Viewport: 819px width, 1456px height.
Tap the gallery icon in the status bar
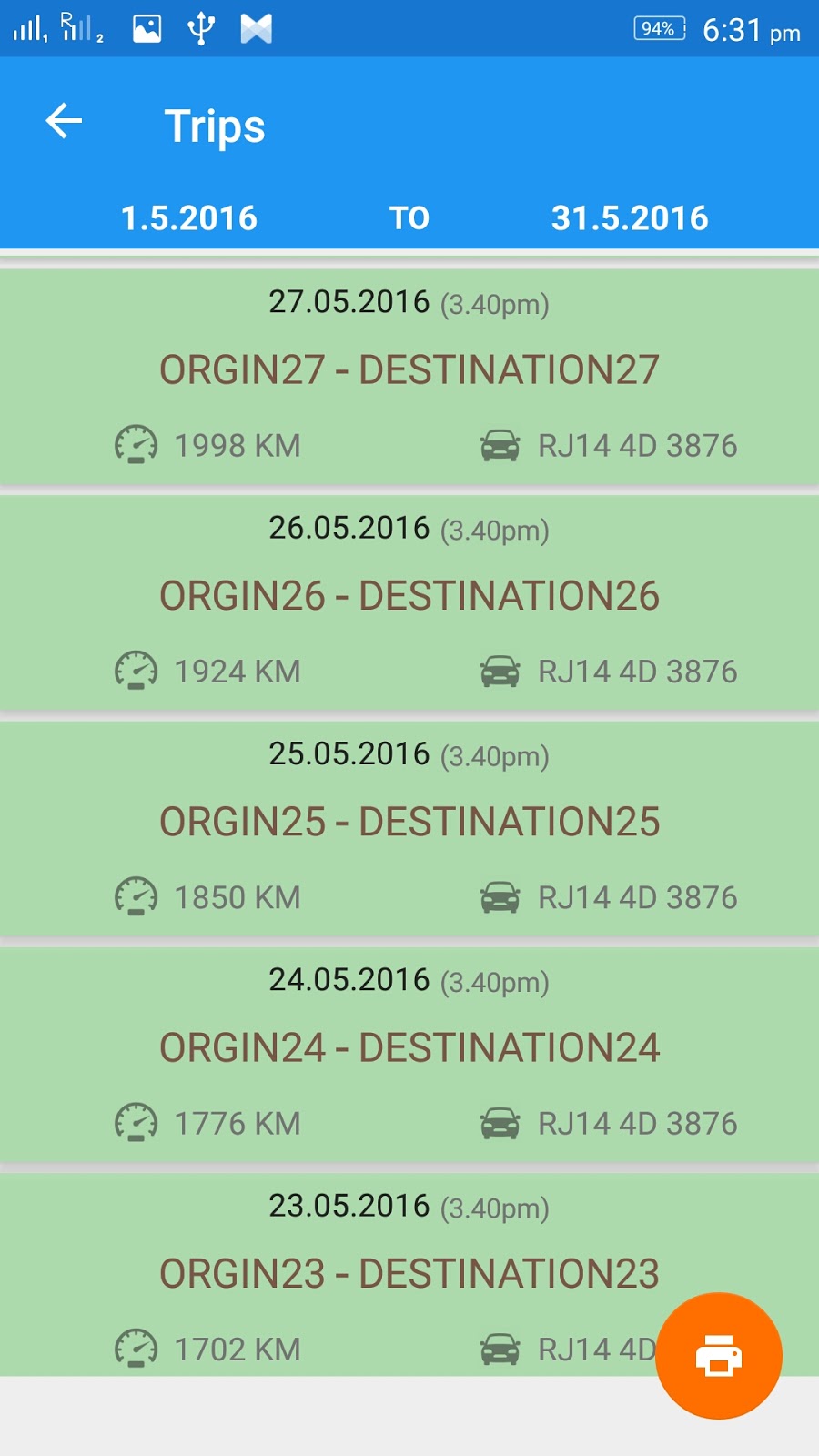[x=147, y=27]
